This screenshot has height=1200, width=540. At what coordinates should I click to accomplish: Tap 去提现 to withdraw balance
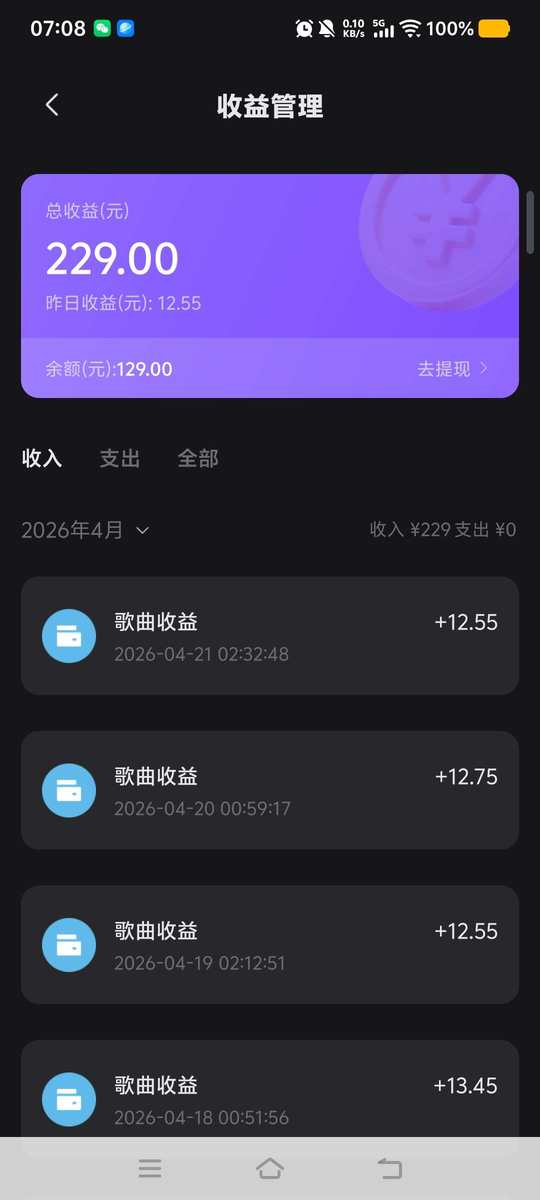(453, 369)
